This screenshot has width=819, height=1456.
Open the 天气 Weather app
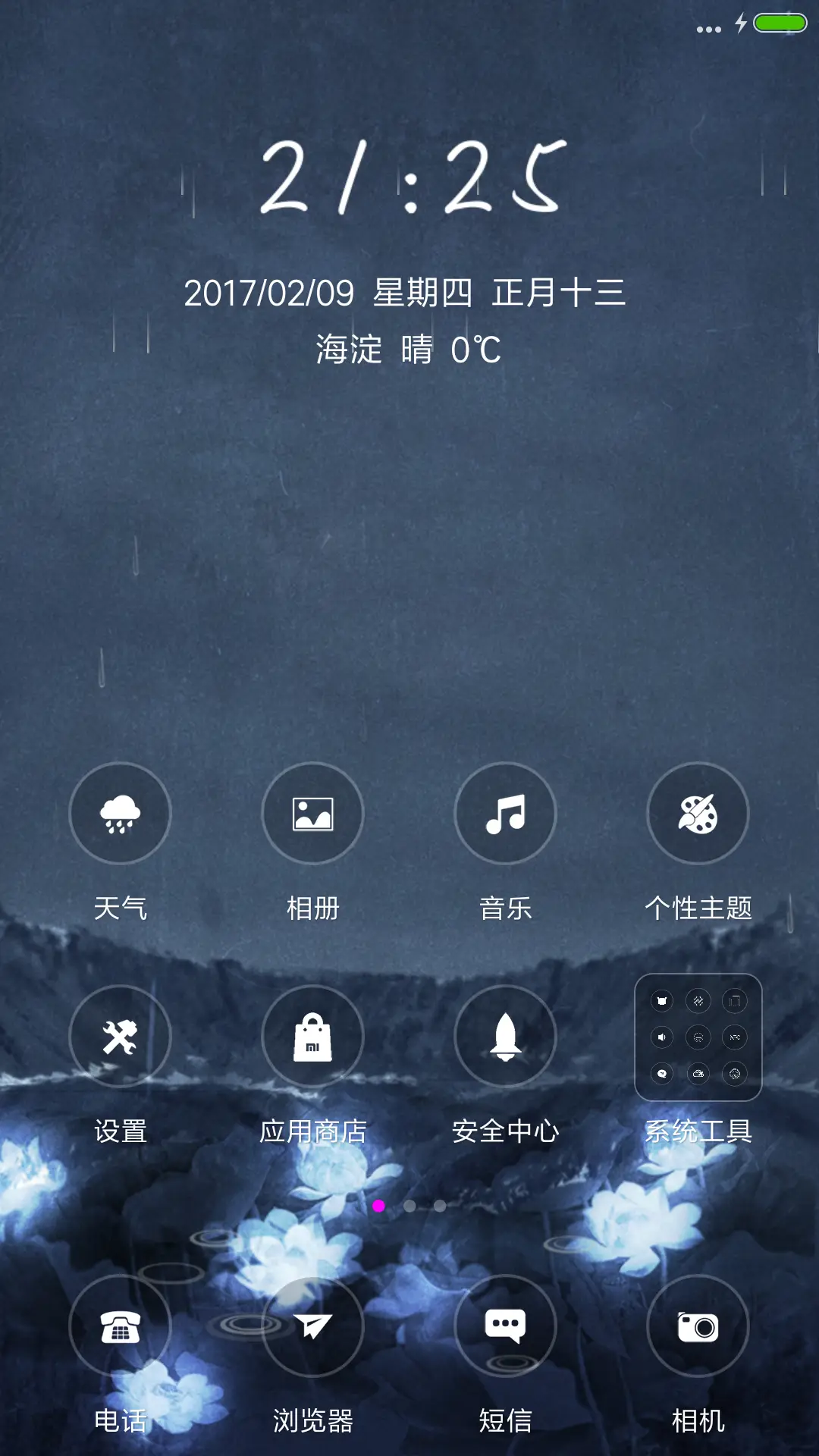(119, 813)
